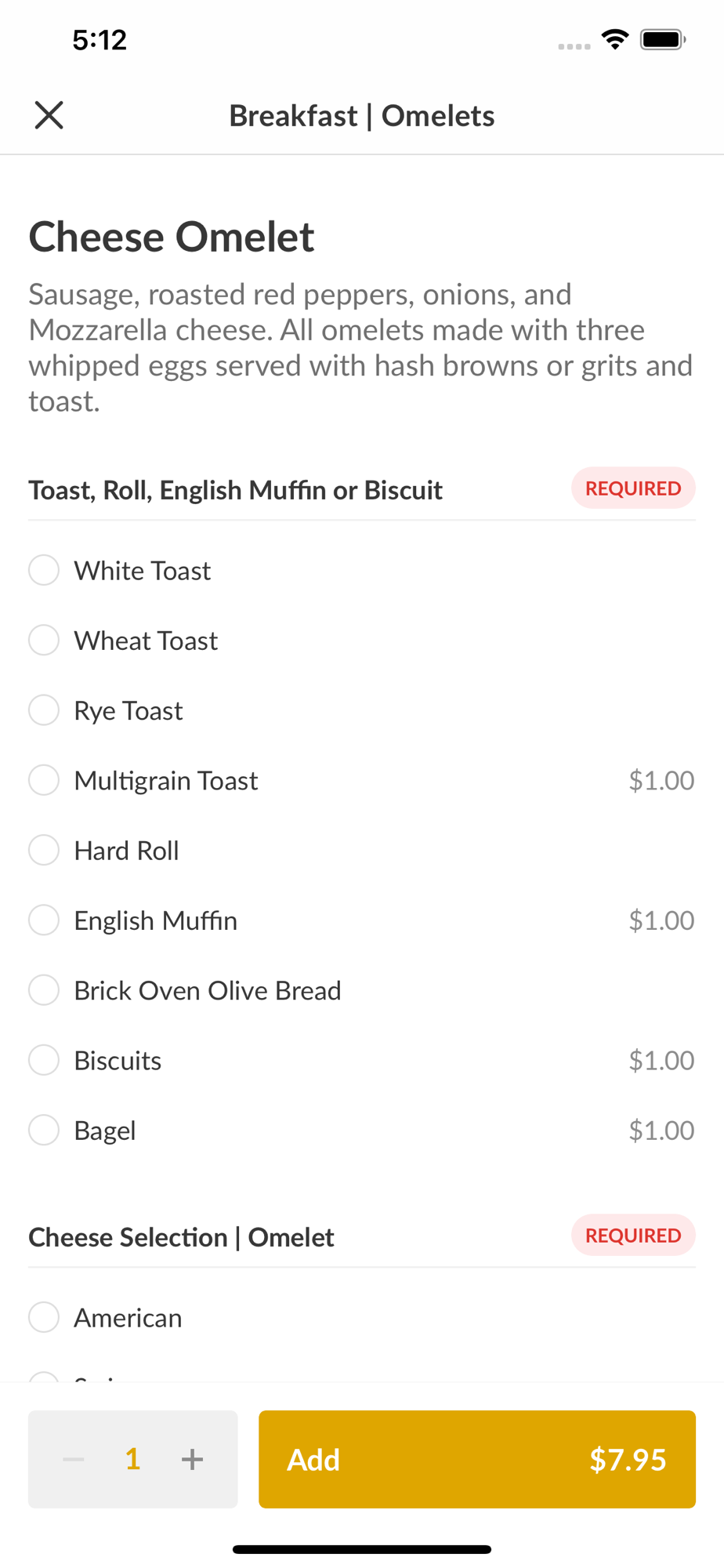Viewport: 724px width, 1568px height.
Task: Select Multigrain Toast for $1.00
Action: (x=361, y=780)
